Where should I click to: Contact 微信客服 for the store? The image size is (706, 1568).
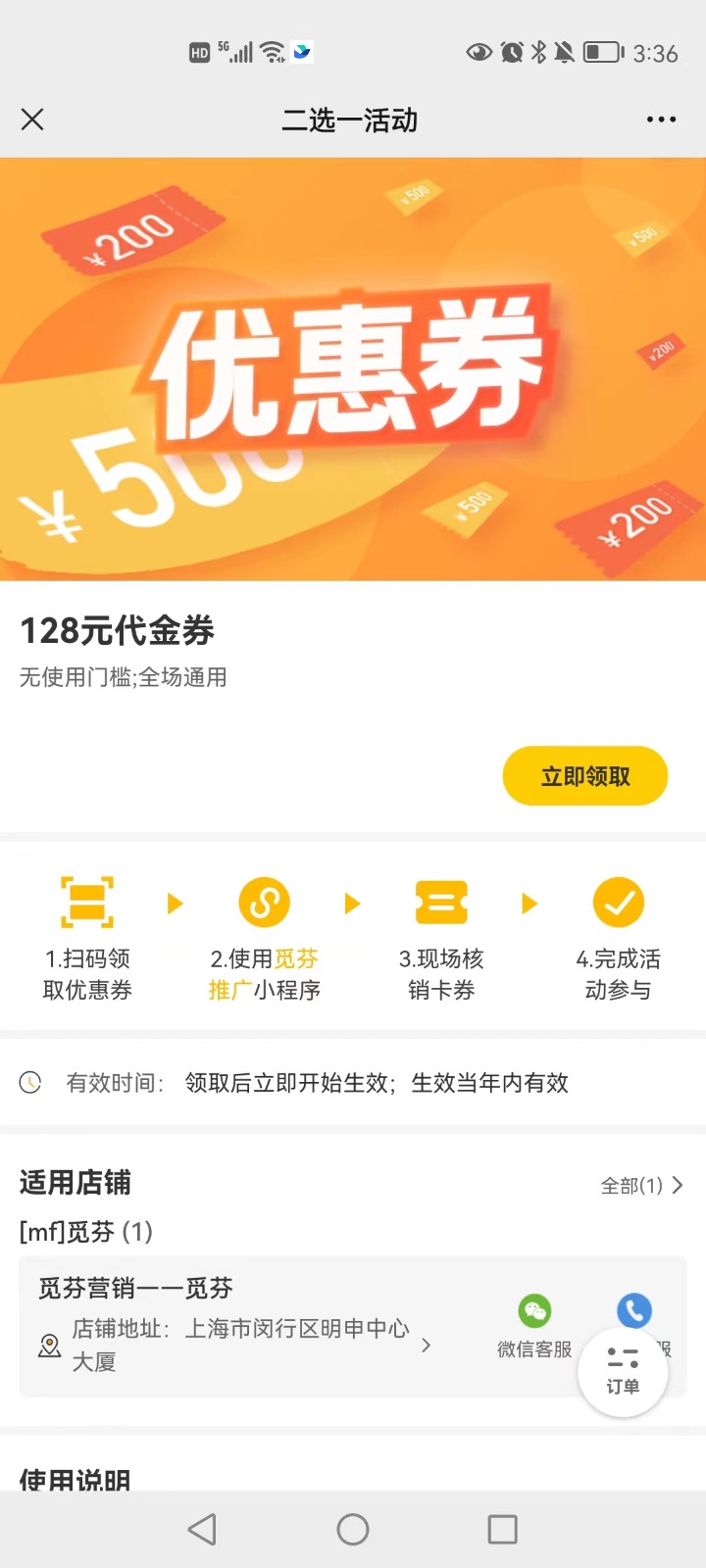coord(534,1325)
